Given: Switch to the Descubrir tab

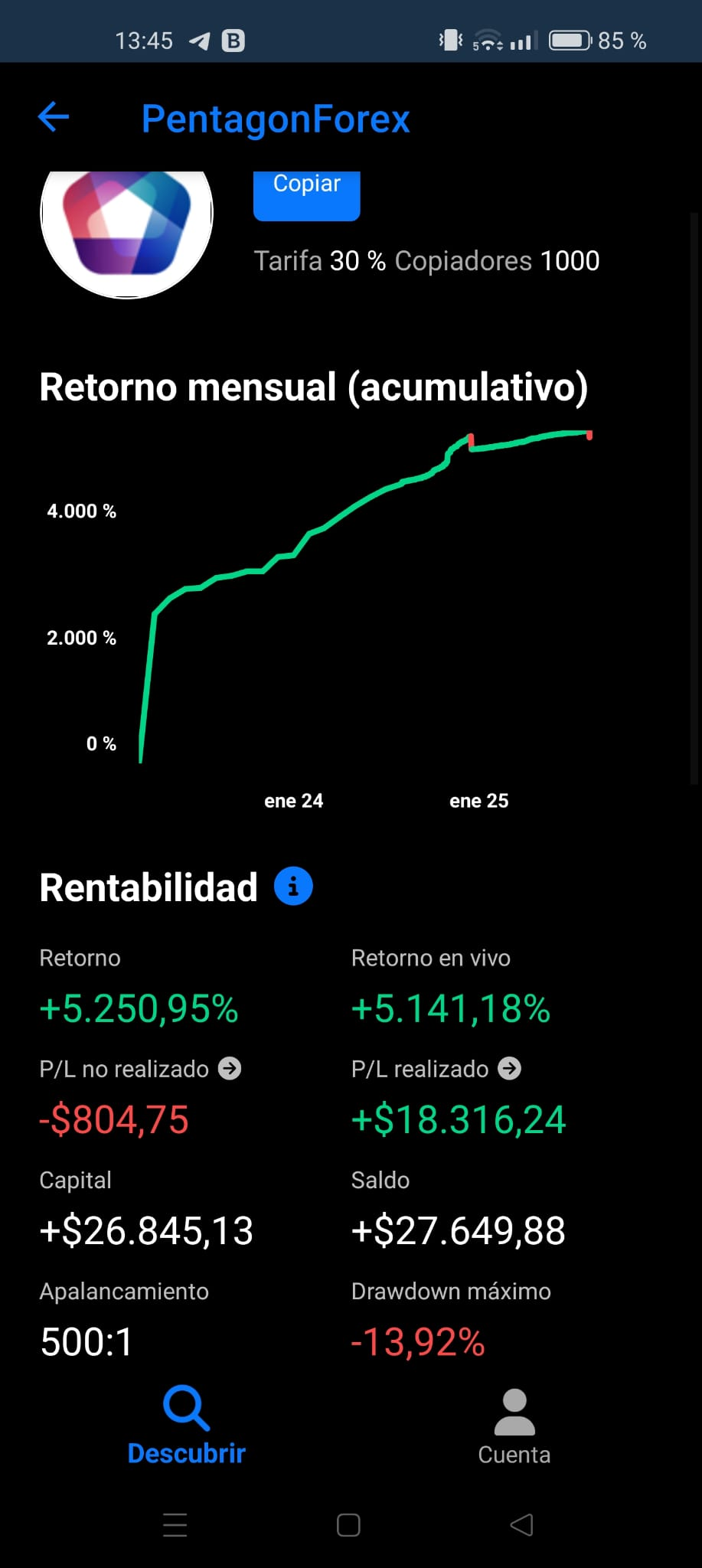Looking at the screenshot, I should point(186,1425).
